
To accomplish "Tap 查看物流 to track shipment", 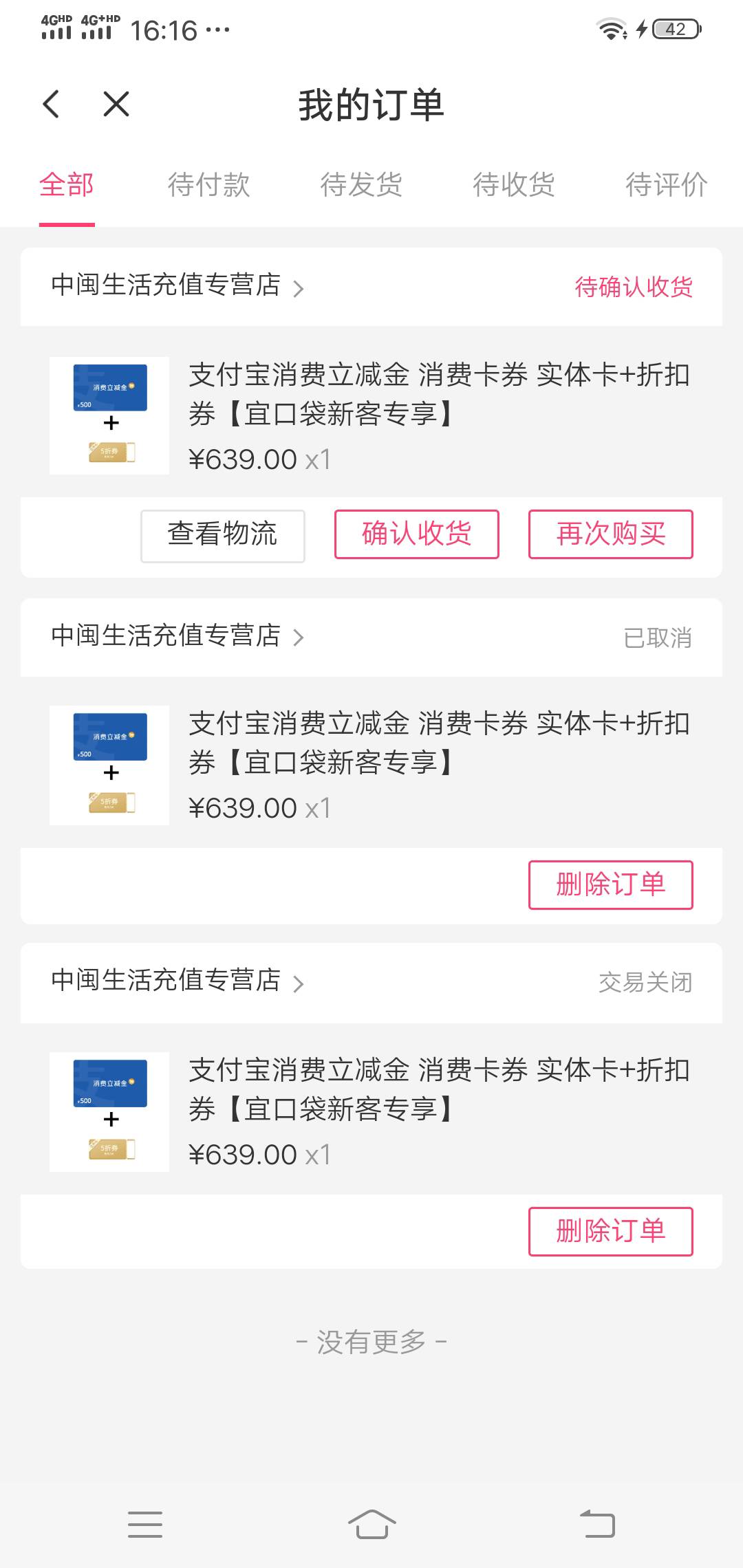I will [x=223, y=535].
